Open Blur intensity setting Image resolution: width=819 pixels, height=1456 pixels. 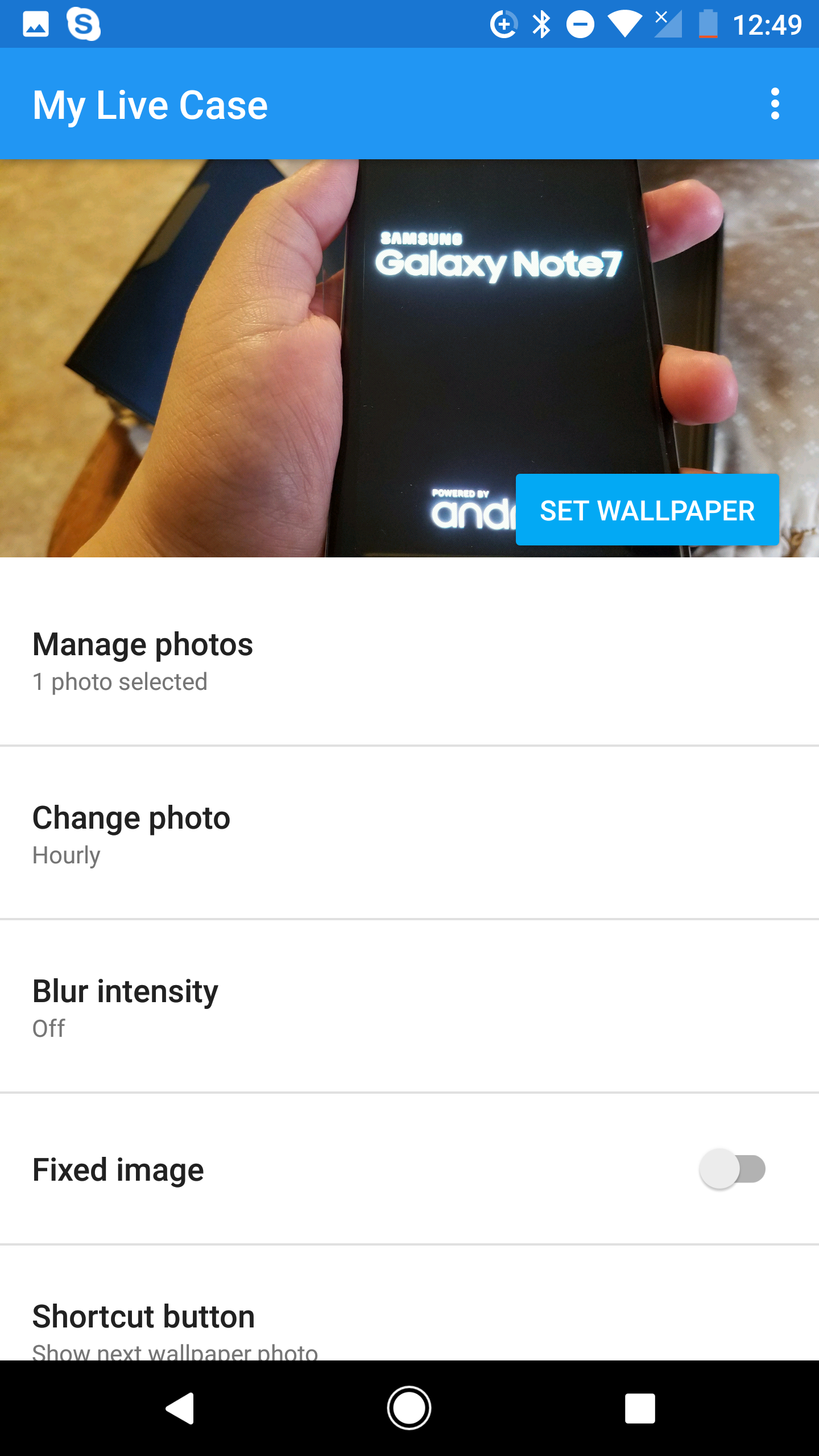pyautogui.click(x=409, y=1007)
